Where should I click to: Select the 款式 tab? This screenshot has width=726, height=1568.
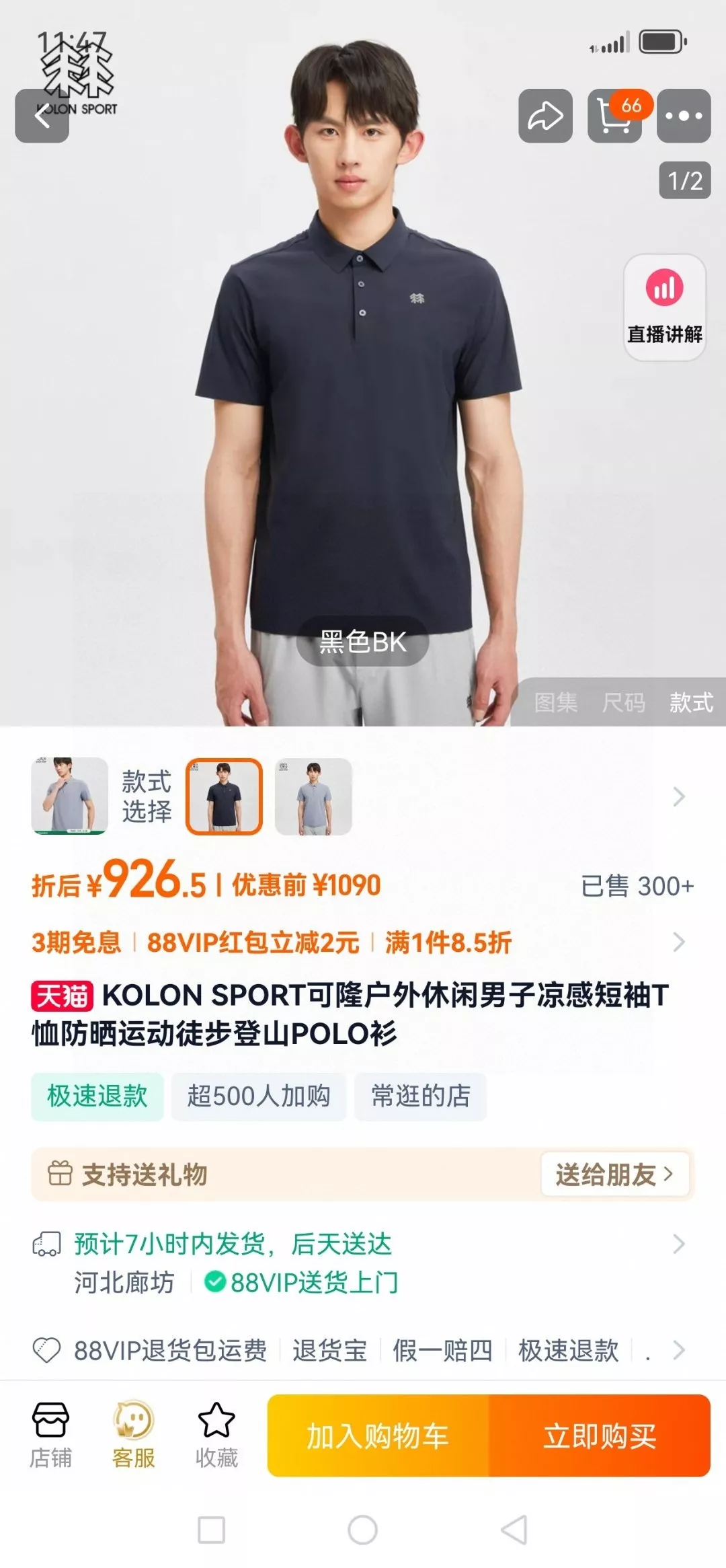click(x=691, y=702)
